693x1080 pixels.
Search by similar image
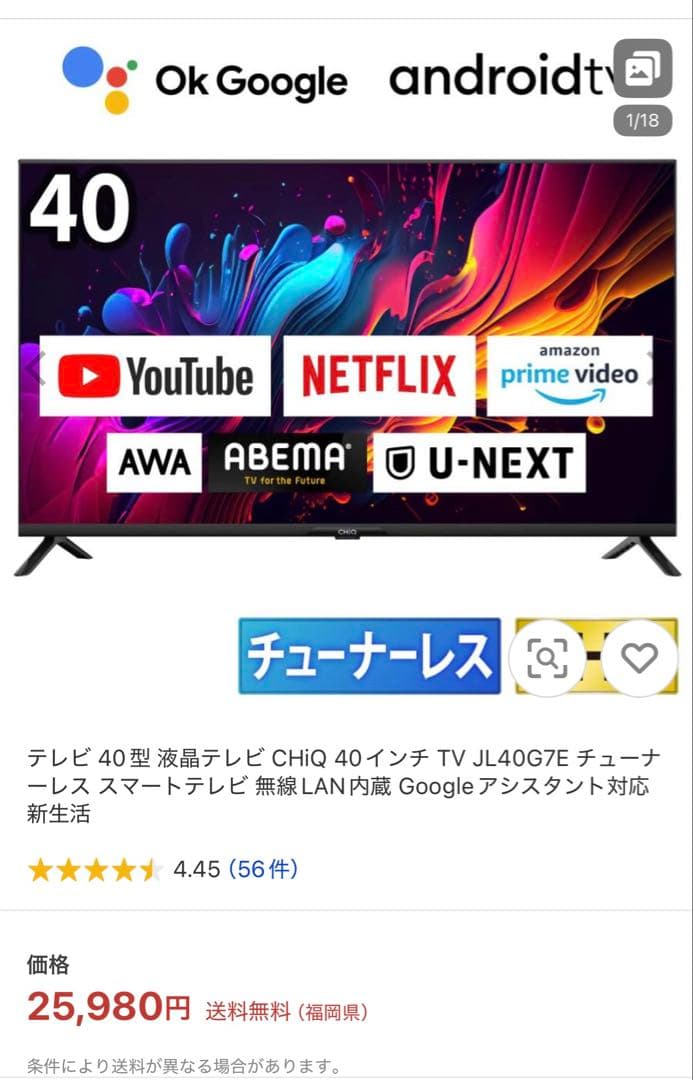click(x=547, y=657)
